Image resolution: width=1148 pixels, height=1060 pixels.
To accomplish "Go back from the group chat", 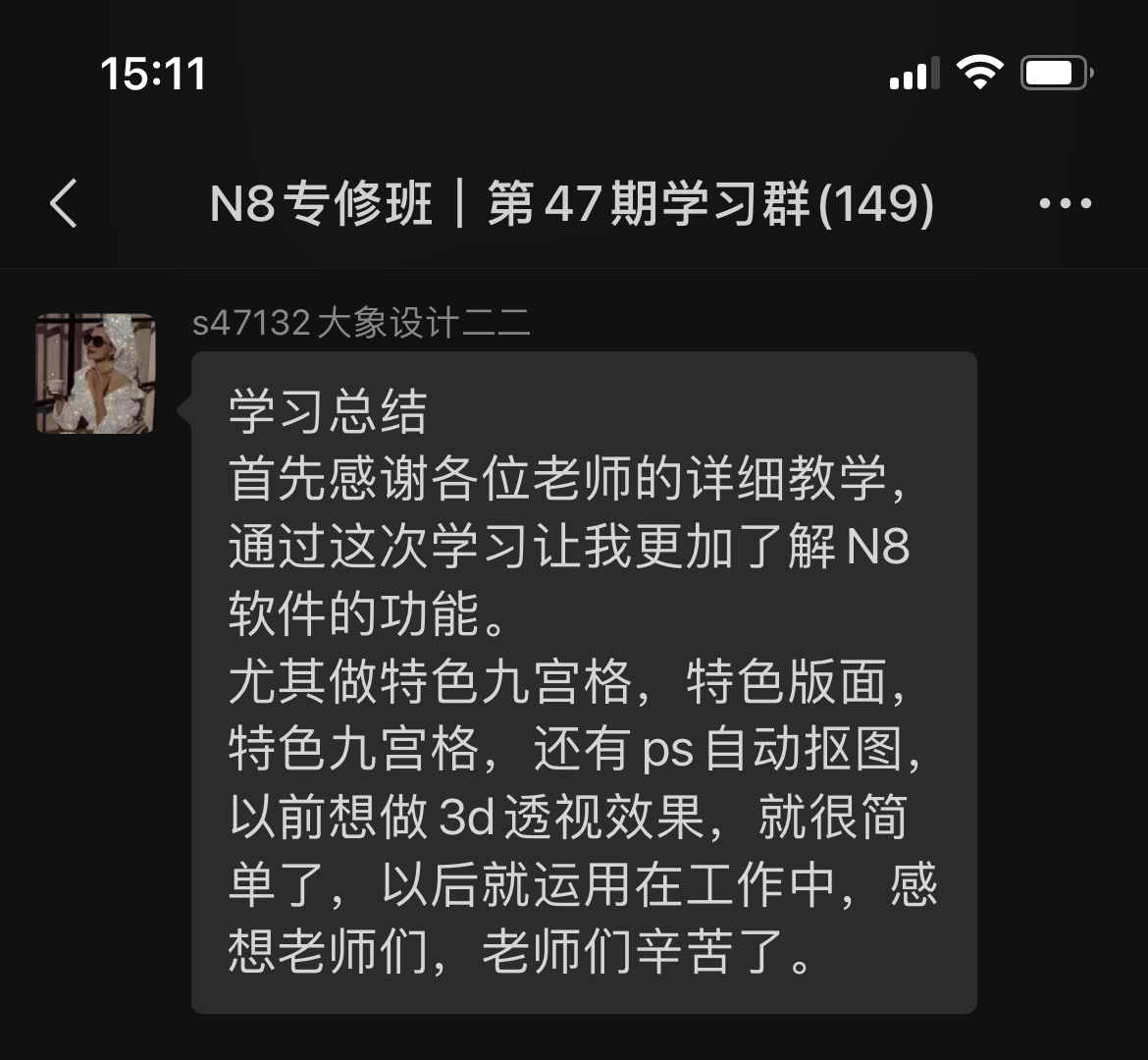I will (x=64, y=204).
